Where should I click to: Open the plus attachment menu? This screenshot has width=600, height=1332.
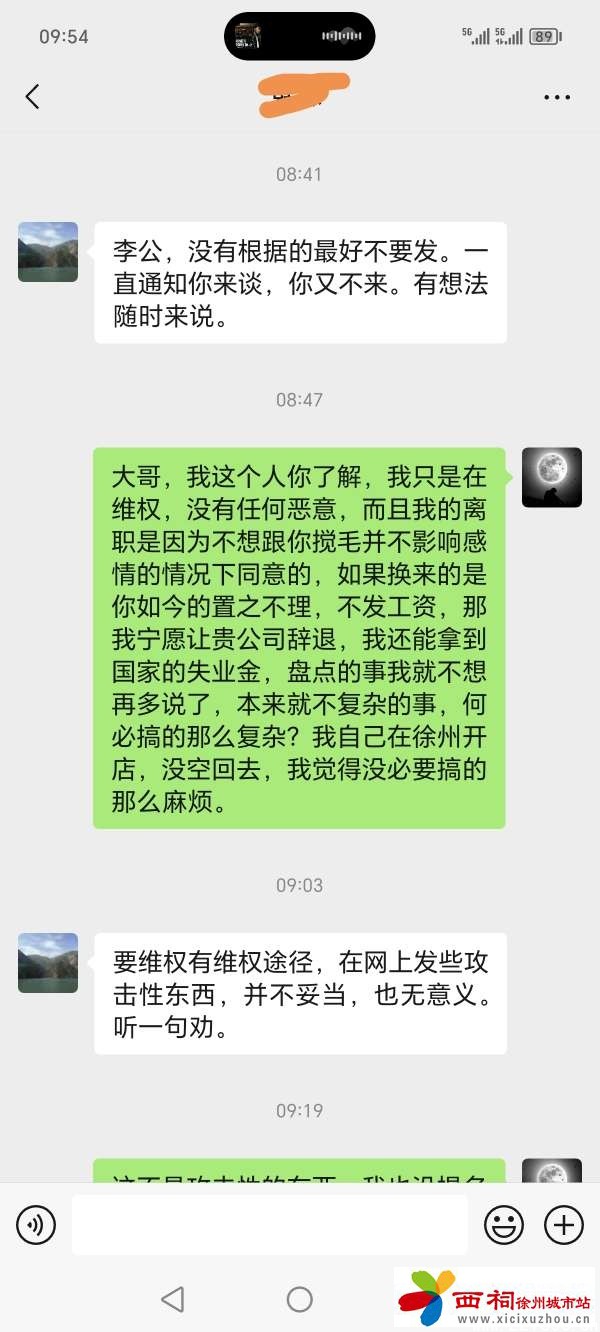[x=563, y=1224]
